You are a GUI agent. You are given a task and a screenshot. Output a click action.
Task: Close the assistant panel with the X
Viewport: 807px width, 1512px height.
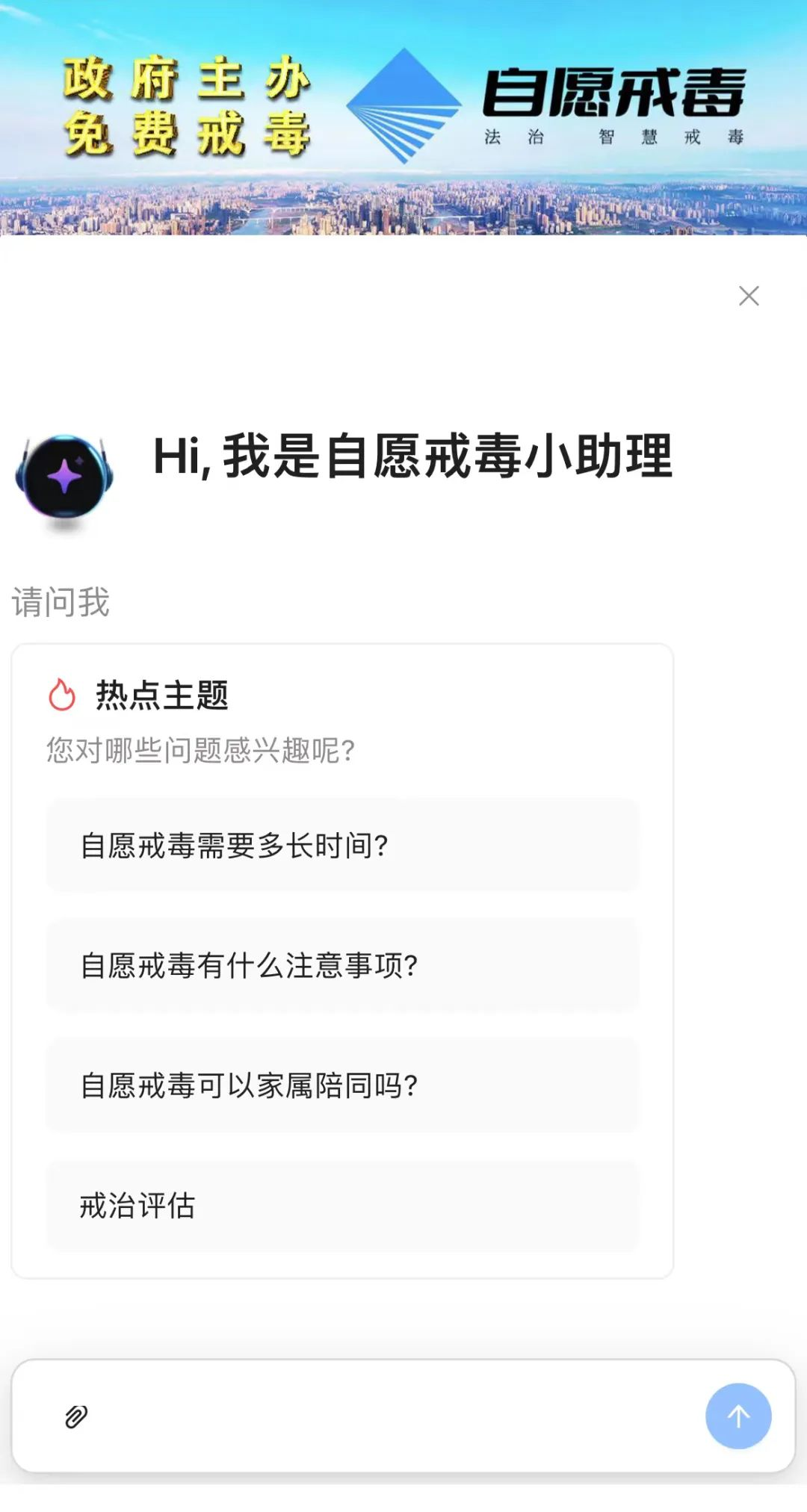749,296
